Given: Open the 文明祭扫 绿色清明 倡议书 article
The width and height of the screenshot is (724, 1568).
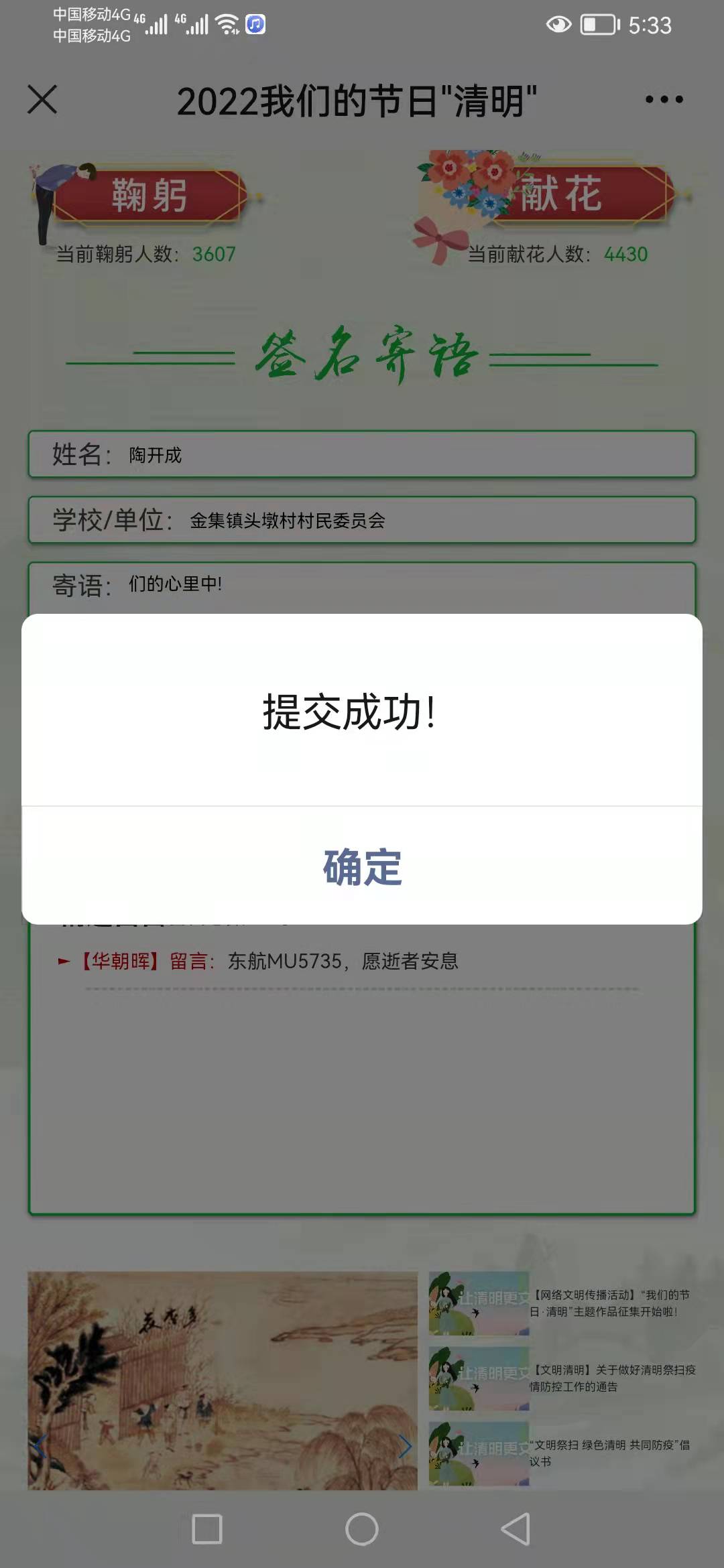Looking at the screenshot, I should pos(562,1453).
